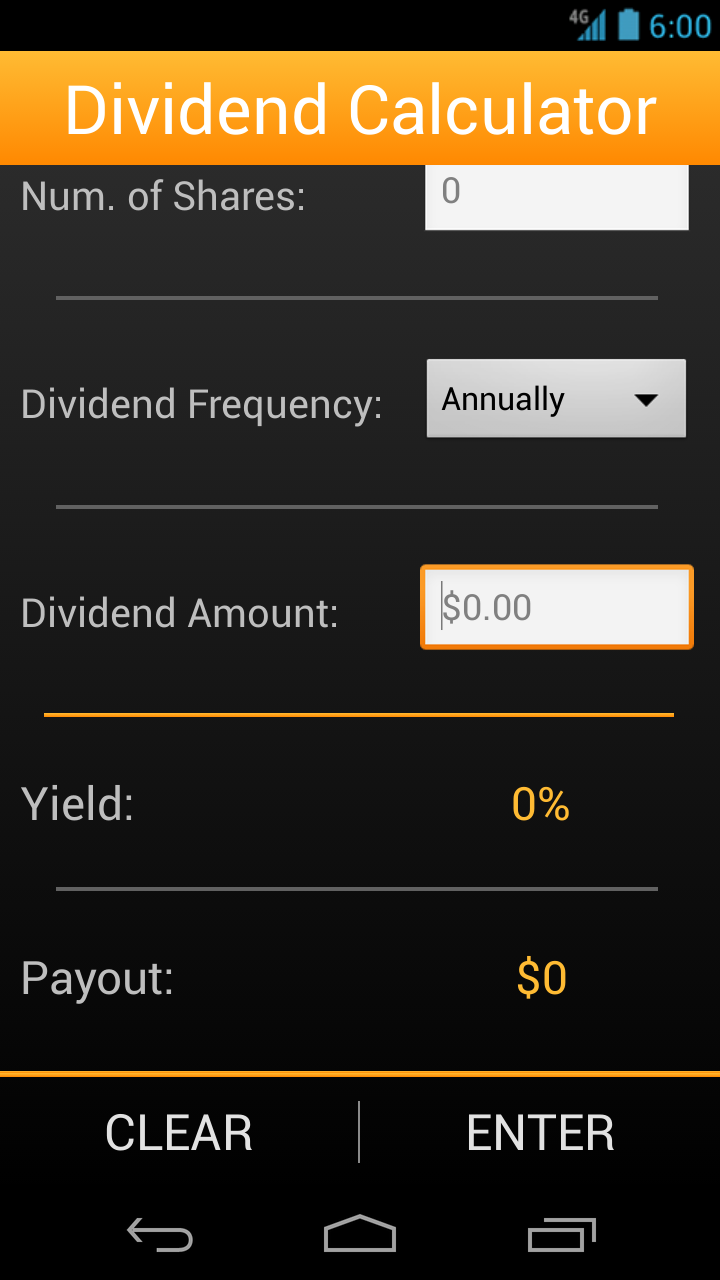The width and height of the screenshot is (720, 1280).
Task: Tap the $0 payout value
Action: [x=542, y=977]
